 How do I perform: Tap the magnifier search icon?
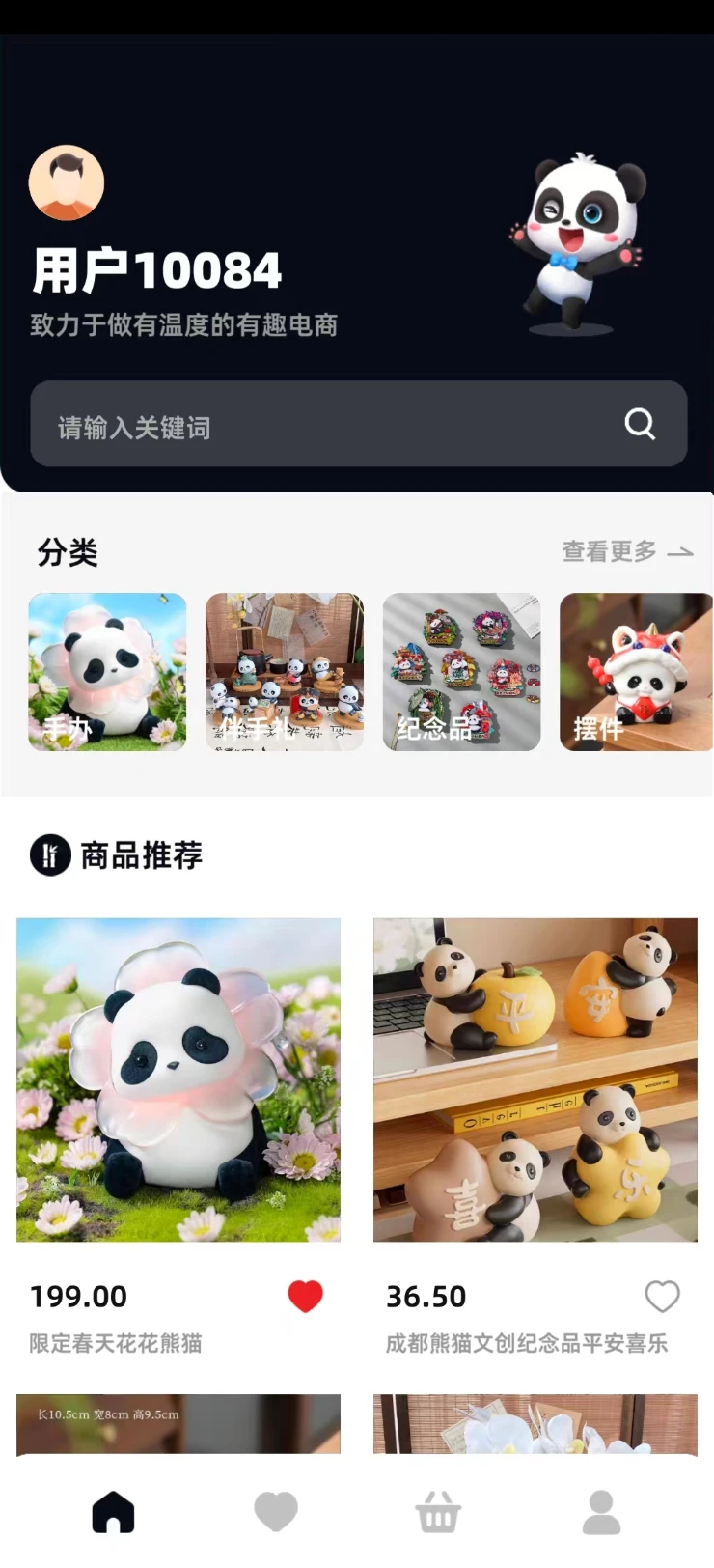pos(640,424)
